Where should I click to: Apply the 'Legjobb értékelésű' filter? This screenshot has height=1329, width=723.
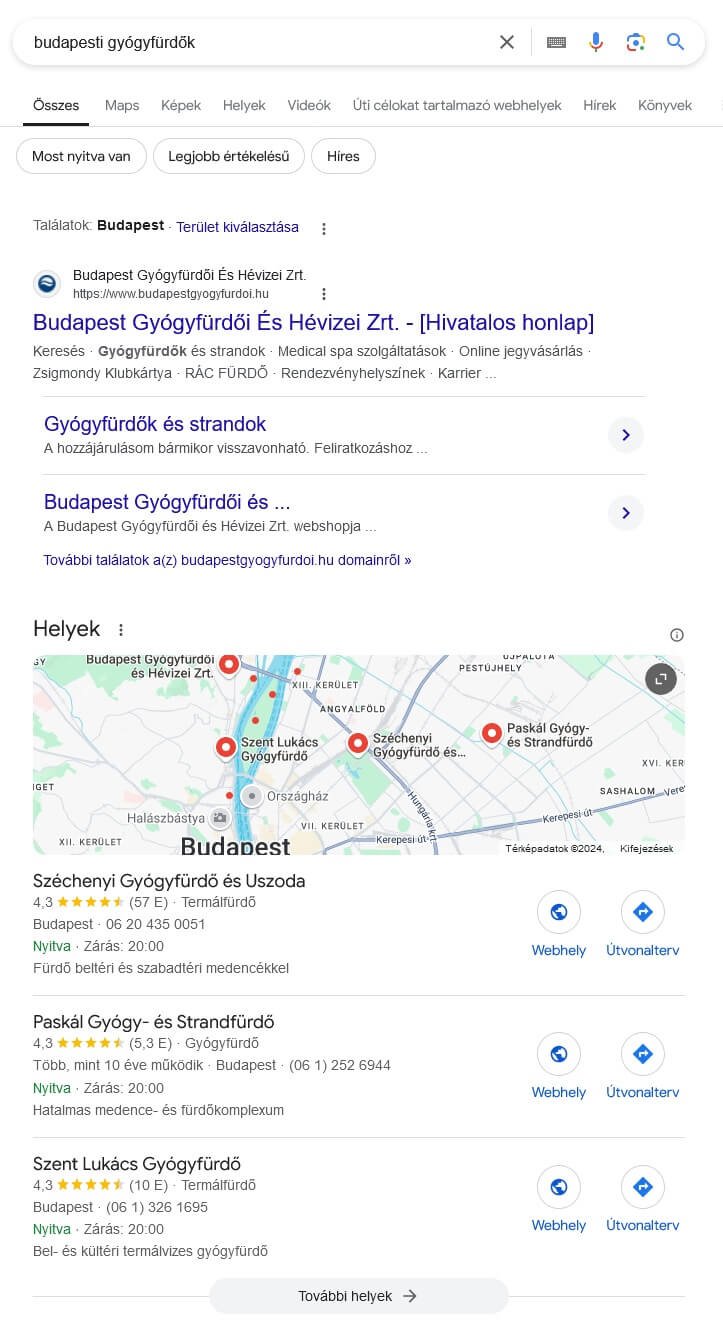pos(228,156)
